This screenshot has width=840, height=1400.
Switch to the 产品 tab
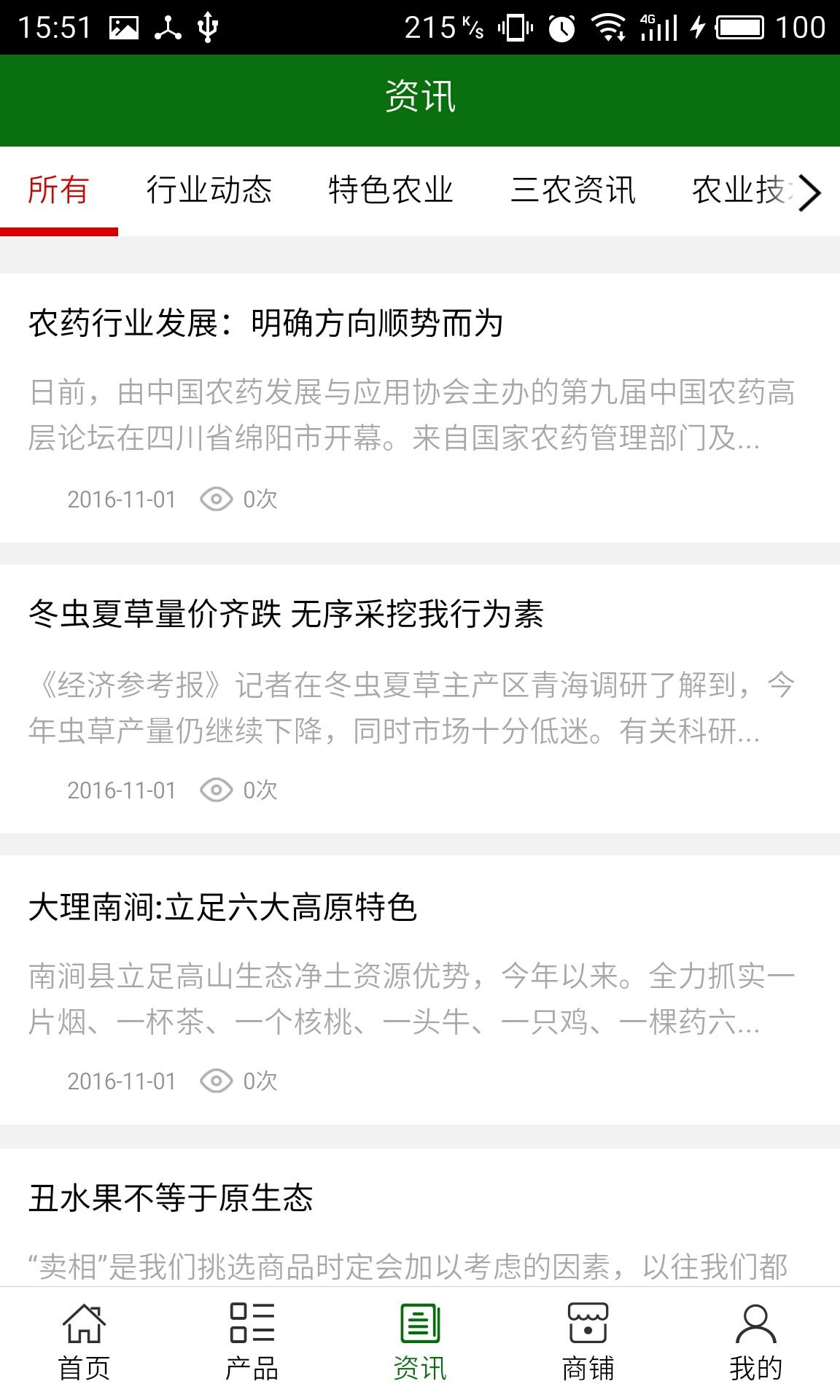point(252,1343)
